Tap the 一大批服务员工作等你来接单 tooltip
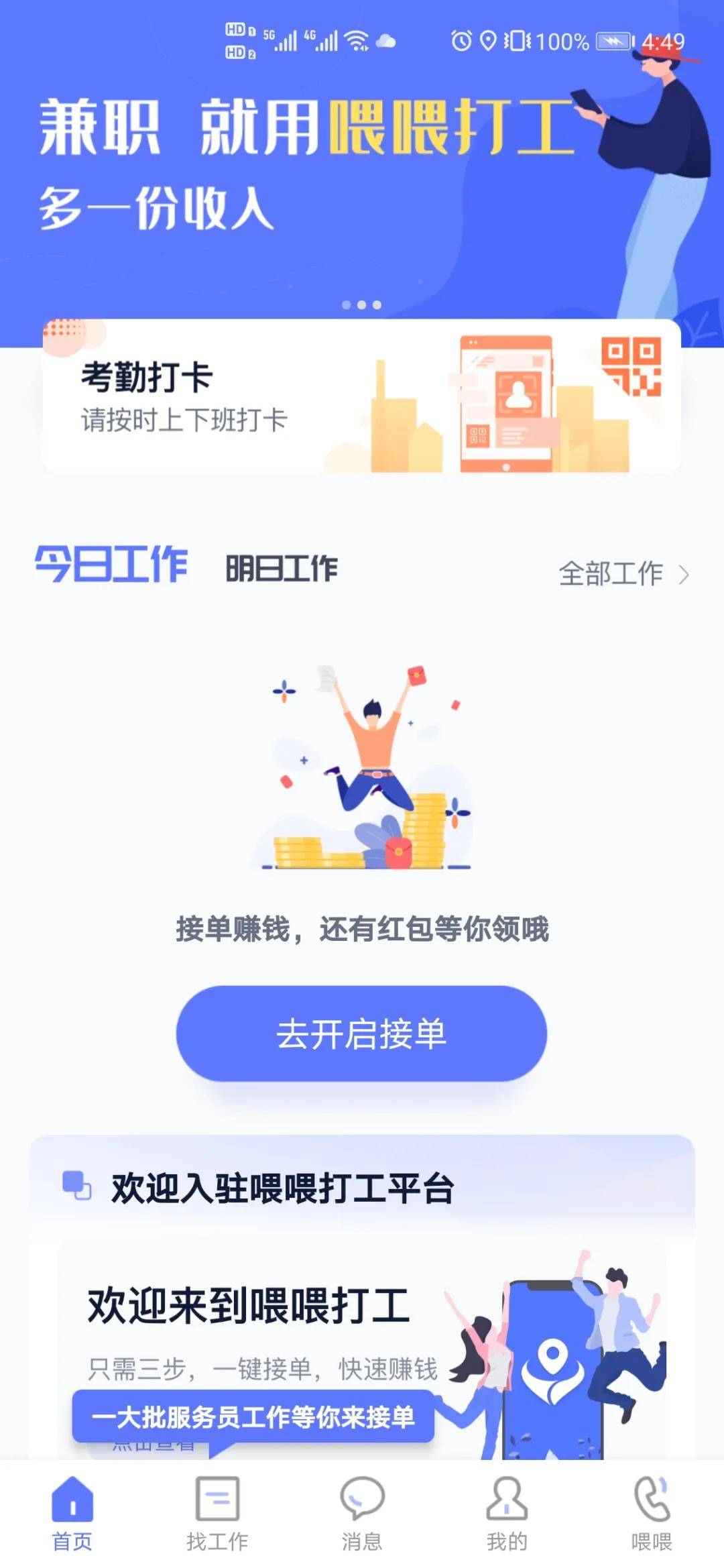 click(x=253, y=1417)
